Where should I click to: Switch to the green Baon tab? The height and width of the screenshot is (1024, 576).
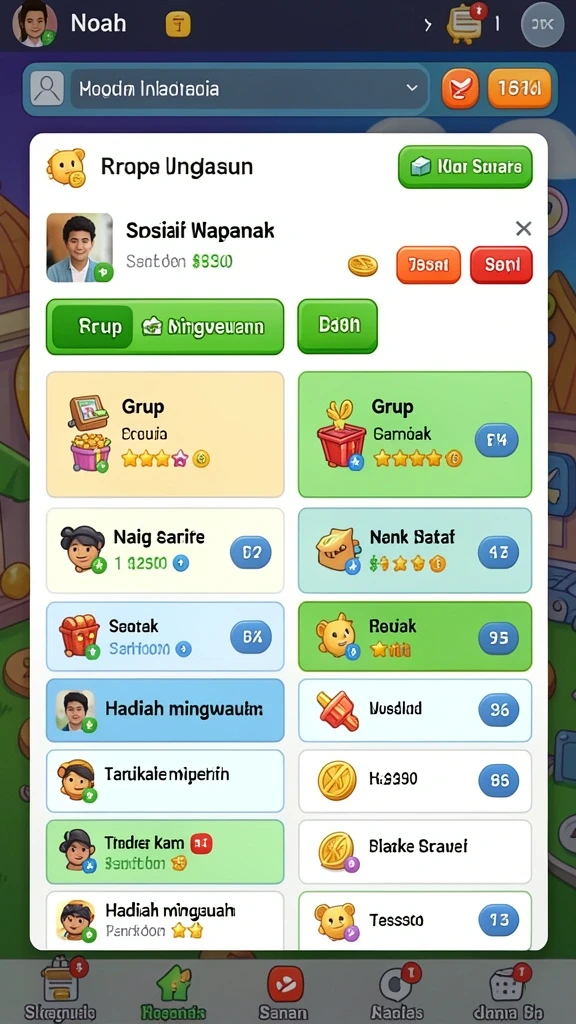[338, 326]
